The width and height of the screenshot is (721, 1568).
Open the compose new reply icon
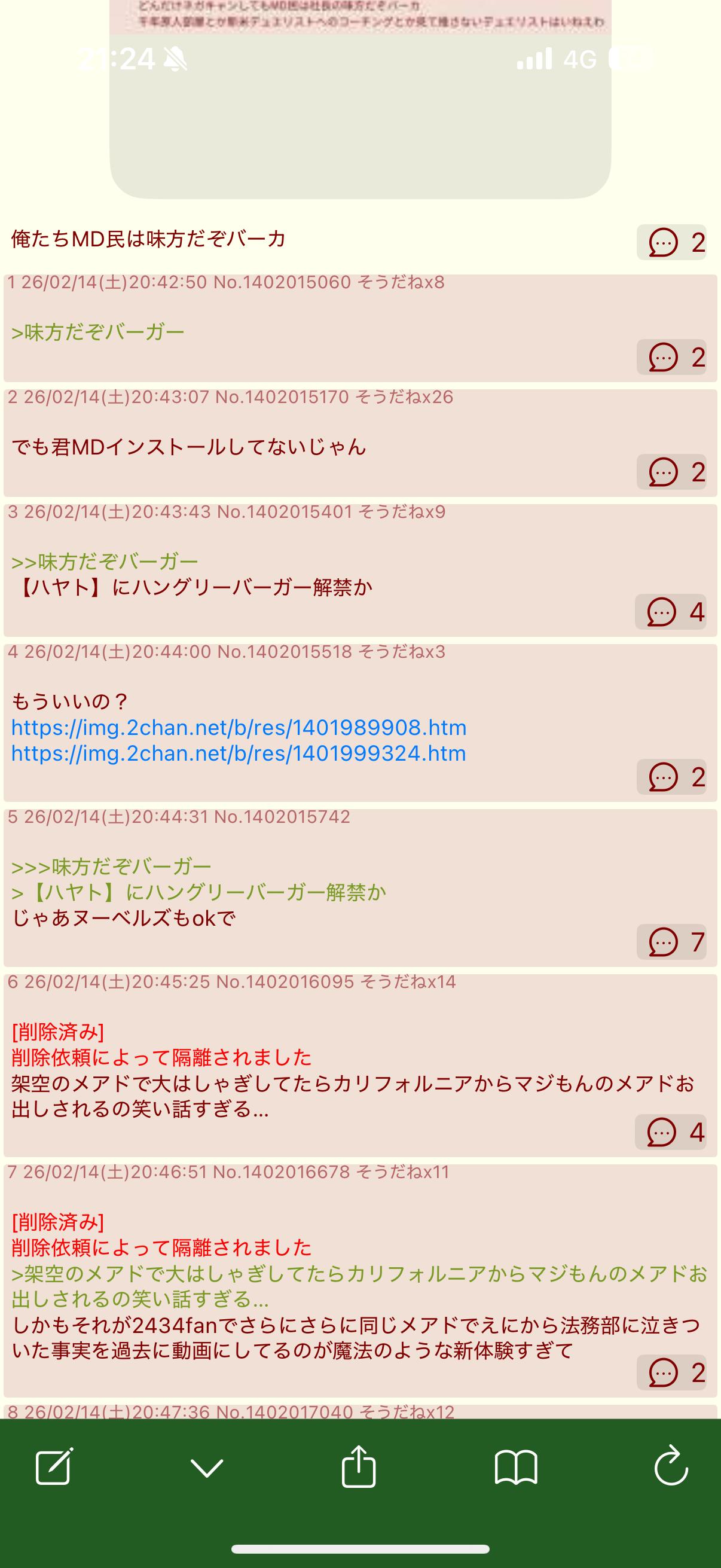(54, 1467)
